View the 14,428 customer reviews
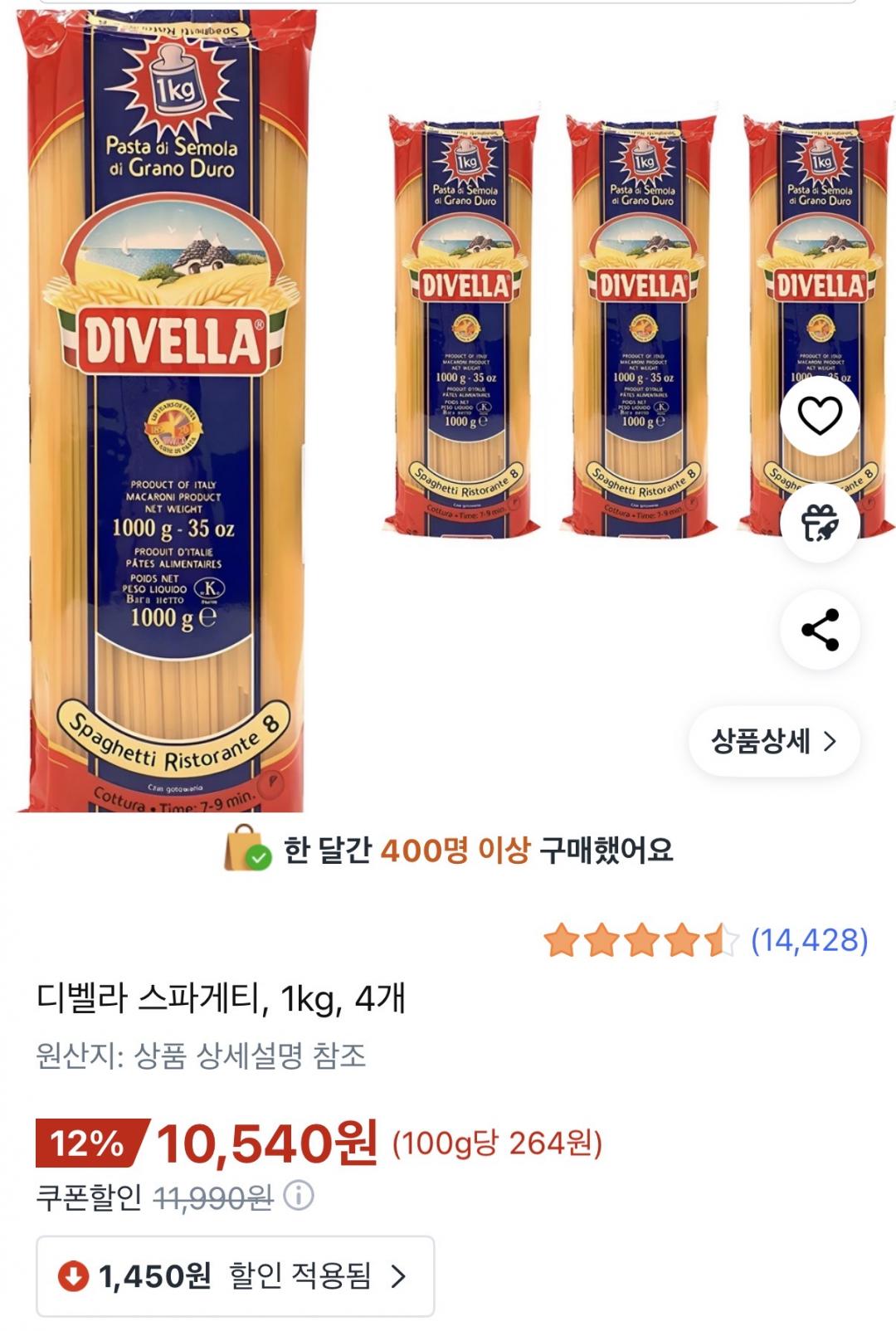896x1331 pixels. (x=809, y=940)
